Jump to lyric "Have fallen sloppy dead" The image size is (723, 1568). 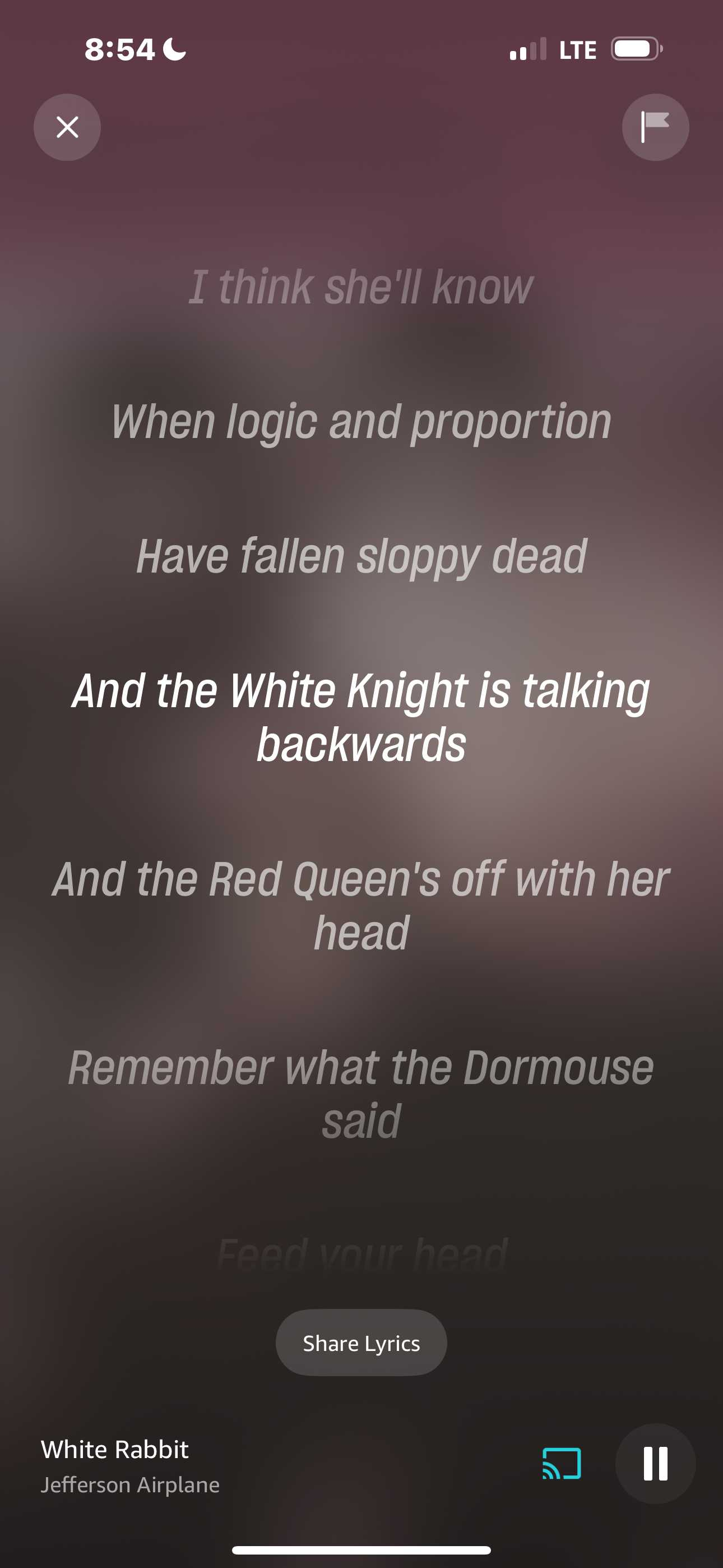(361, 556)
